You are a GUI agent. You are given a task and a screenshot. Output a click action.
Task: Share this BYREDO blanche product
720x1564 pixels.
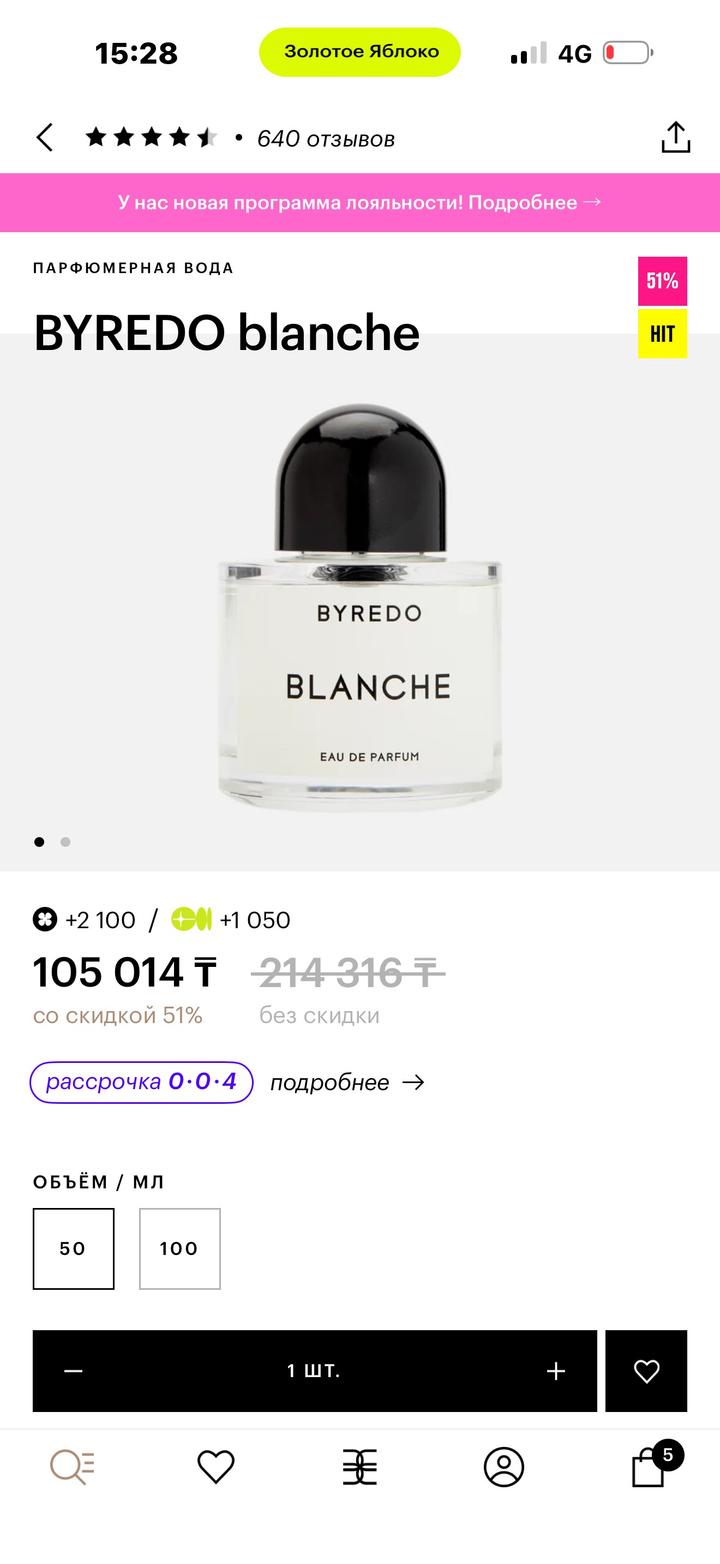click(x=676, y=138)
